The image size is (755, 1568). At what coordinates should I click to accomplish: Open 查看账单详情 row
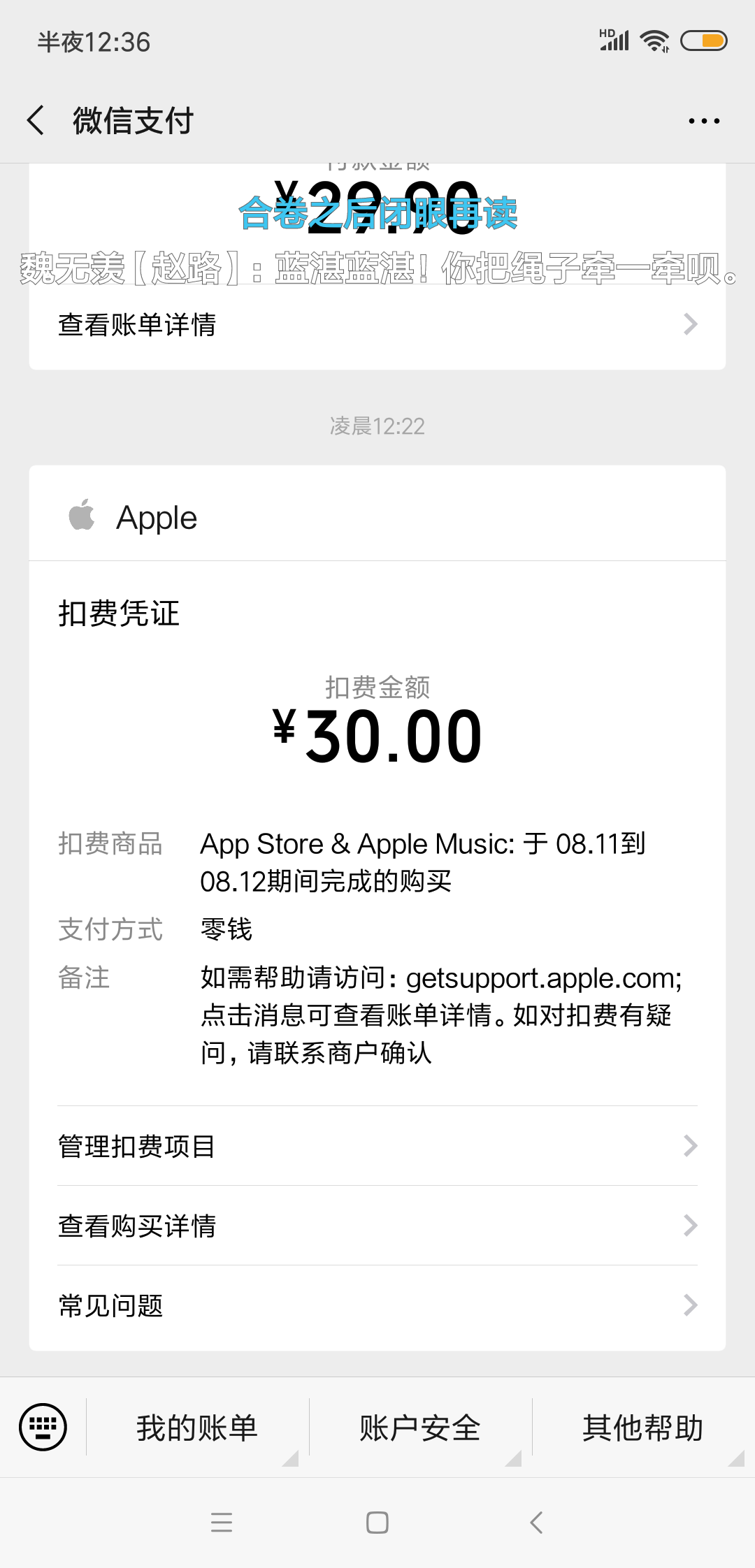377,324
